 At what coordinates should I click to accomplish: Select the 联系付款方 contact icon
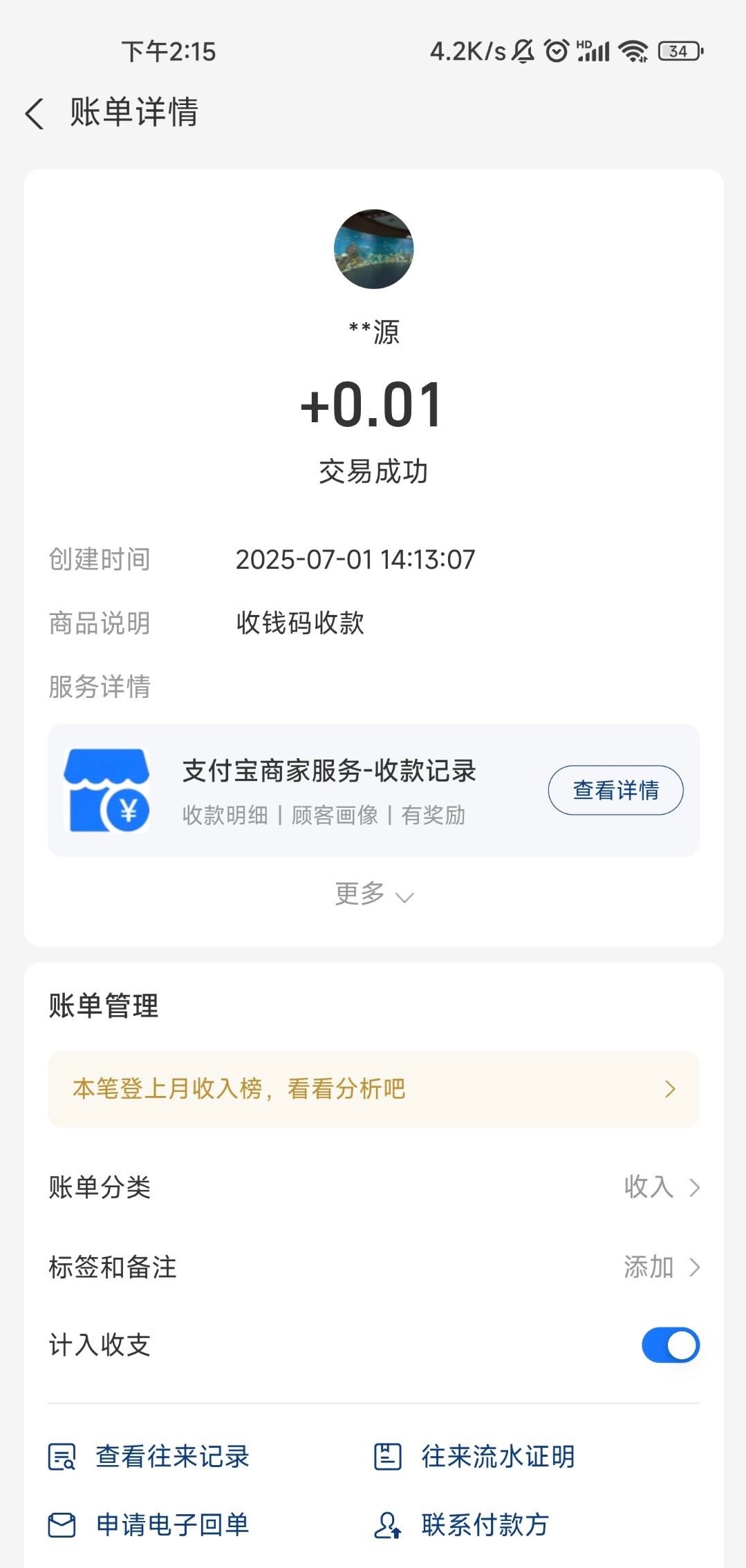coord(389,1525)
